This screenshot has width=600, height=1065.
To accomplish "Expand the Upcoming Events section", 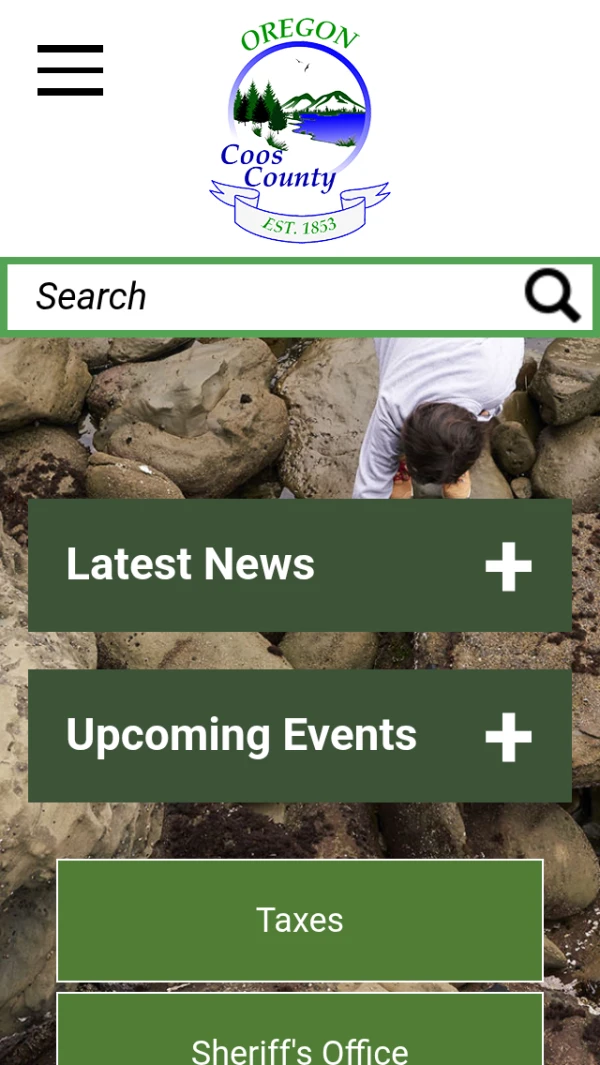I will [x=508, y=737].
